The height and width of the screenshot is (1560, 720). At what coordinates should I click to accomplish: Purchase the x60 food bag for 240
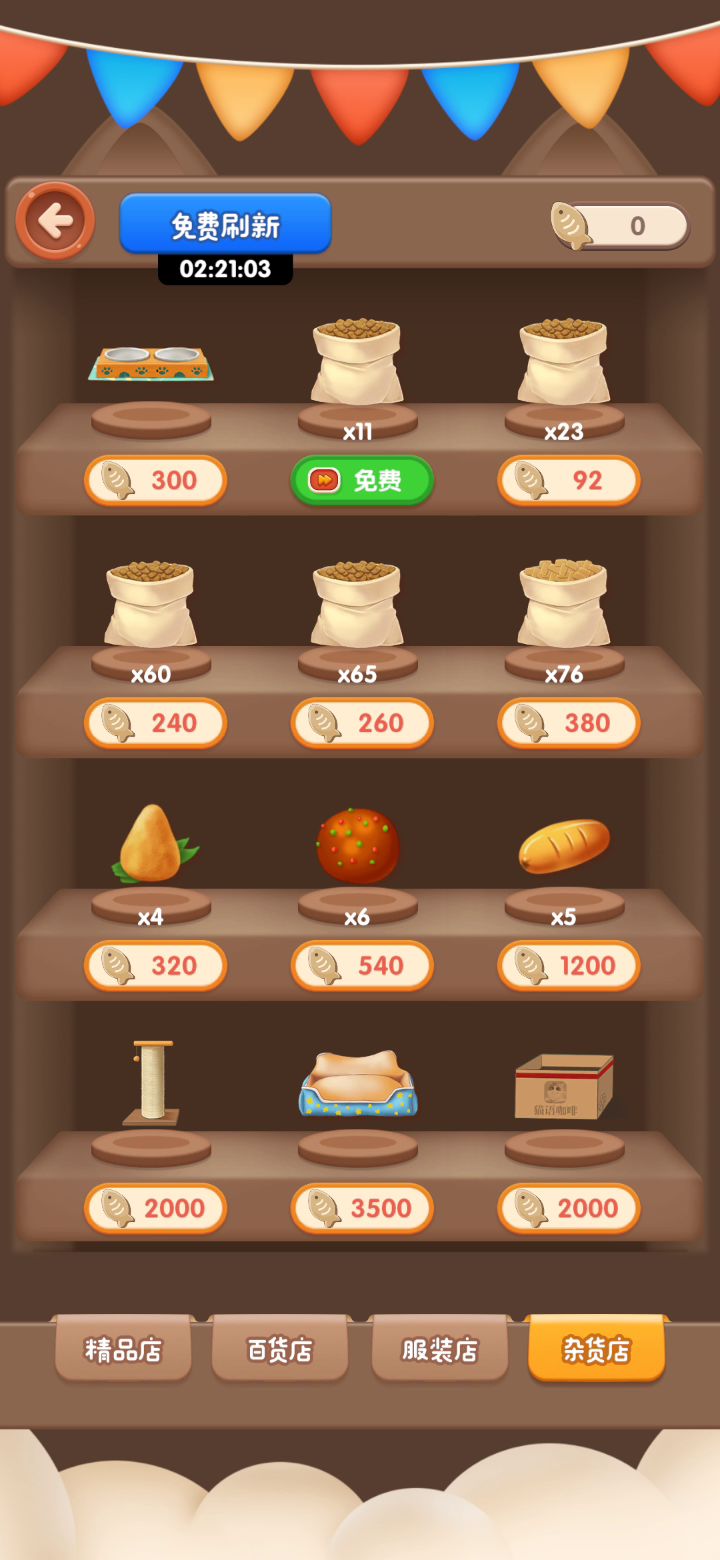click(x=155, y=723)
